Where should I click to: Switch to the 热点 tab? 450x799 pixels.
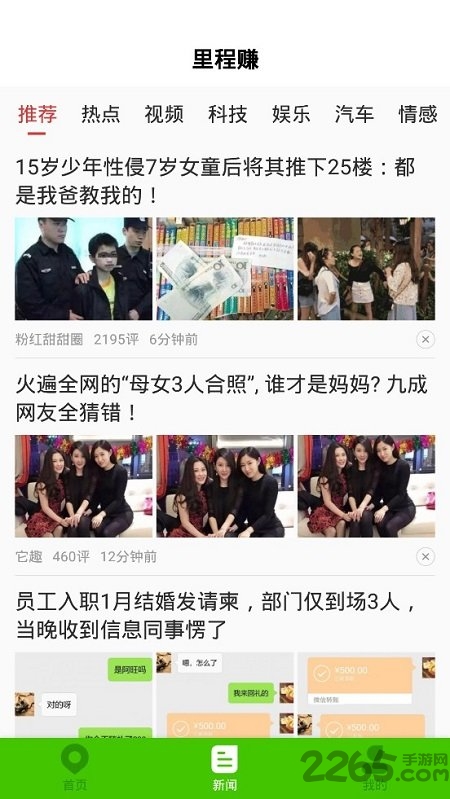click(x=100, y=114)
